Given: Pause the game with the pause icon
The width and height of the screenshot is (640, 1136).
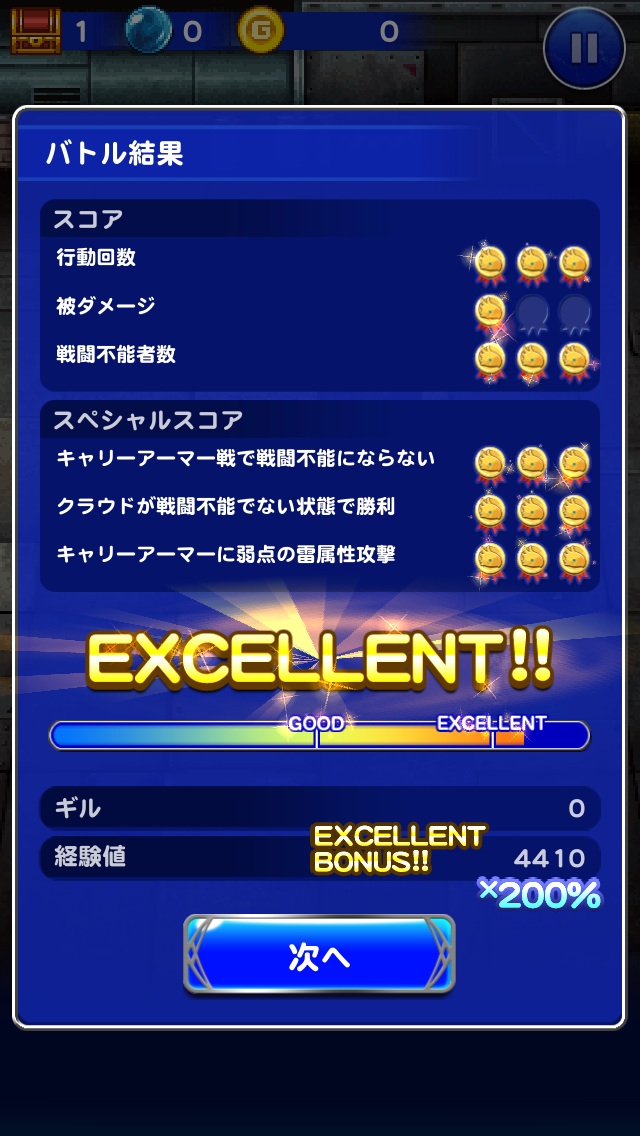Looking at the screenshot, I should [584, 47].
